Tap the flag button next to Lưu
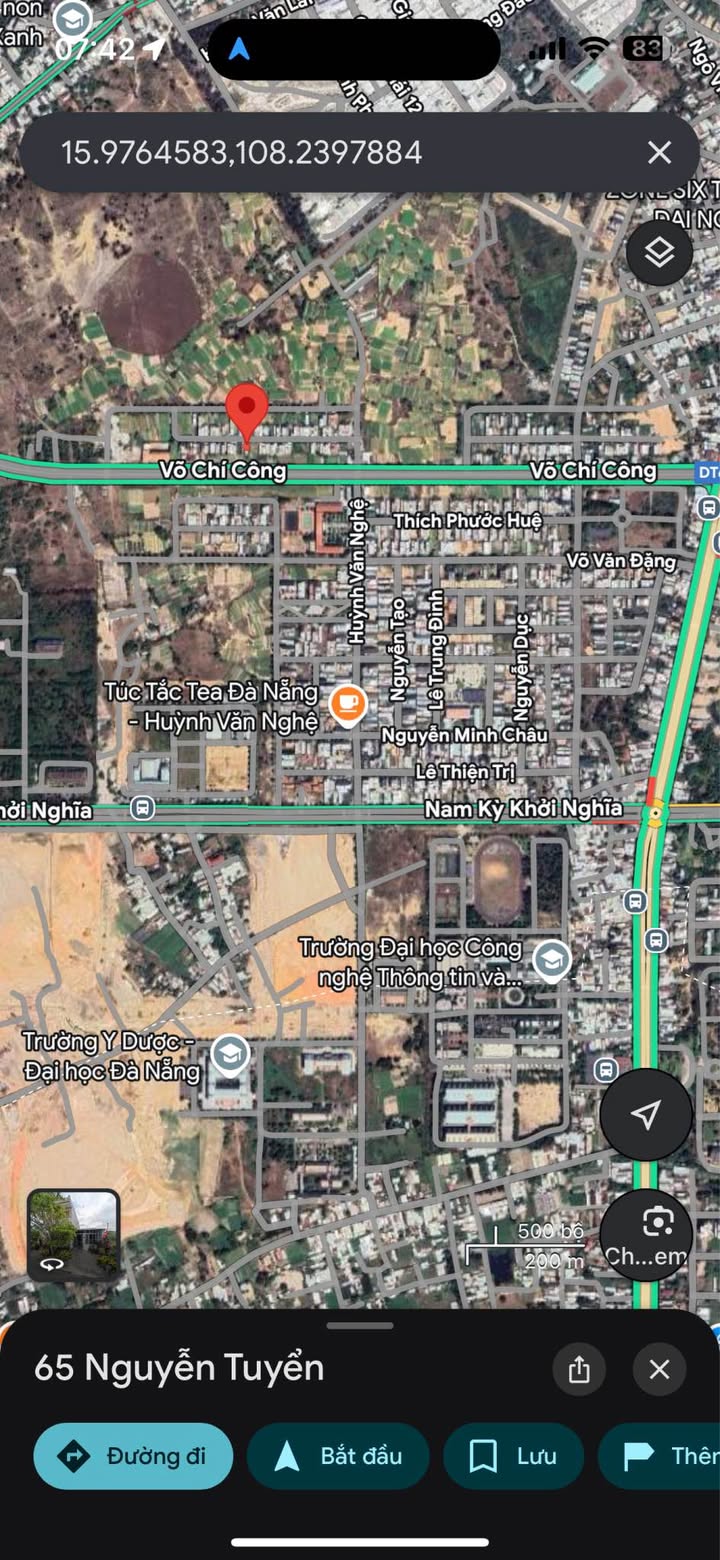The height and width of the screenshot is (1560, 720). [660, 1456]
